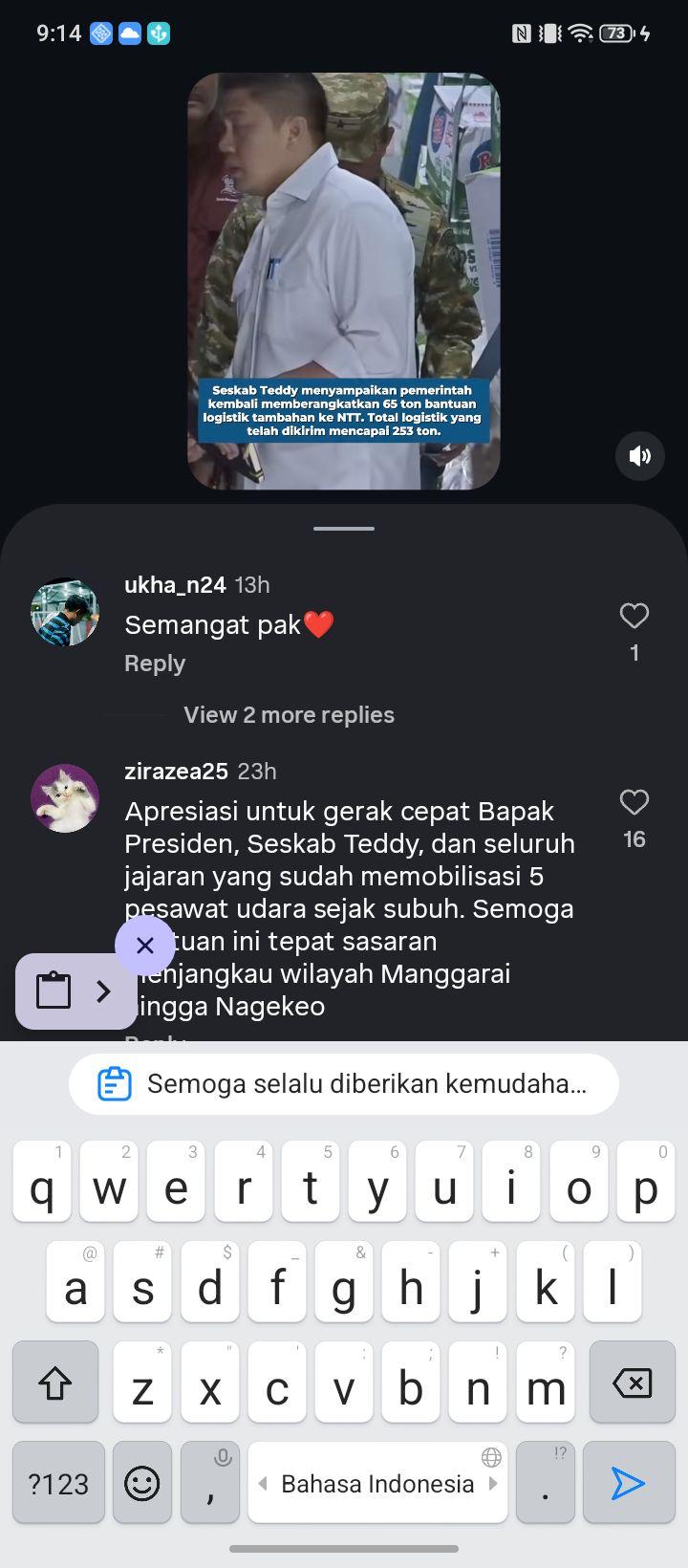
Task: Tap the Bahasa Indonesia space bar
Action: [x=377, y=1483]
